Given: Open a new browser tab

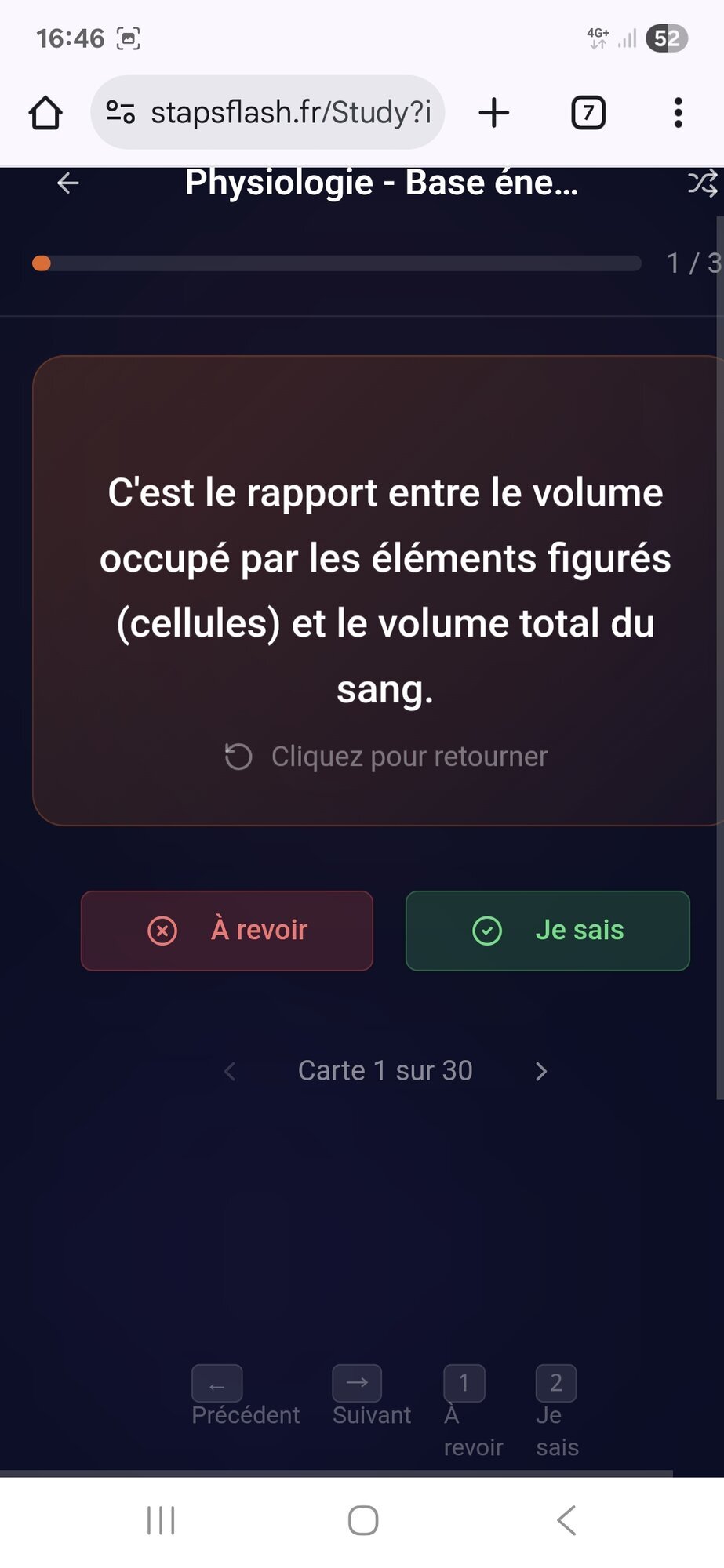Looking at the screenshot, I should tap(494, 113).
